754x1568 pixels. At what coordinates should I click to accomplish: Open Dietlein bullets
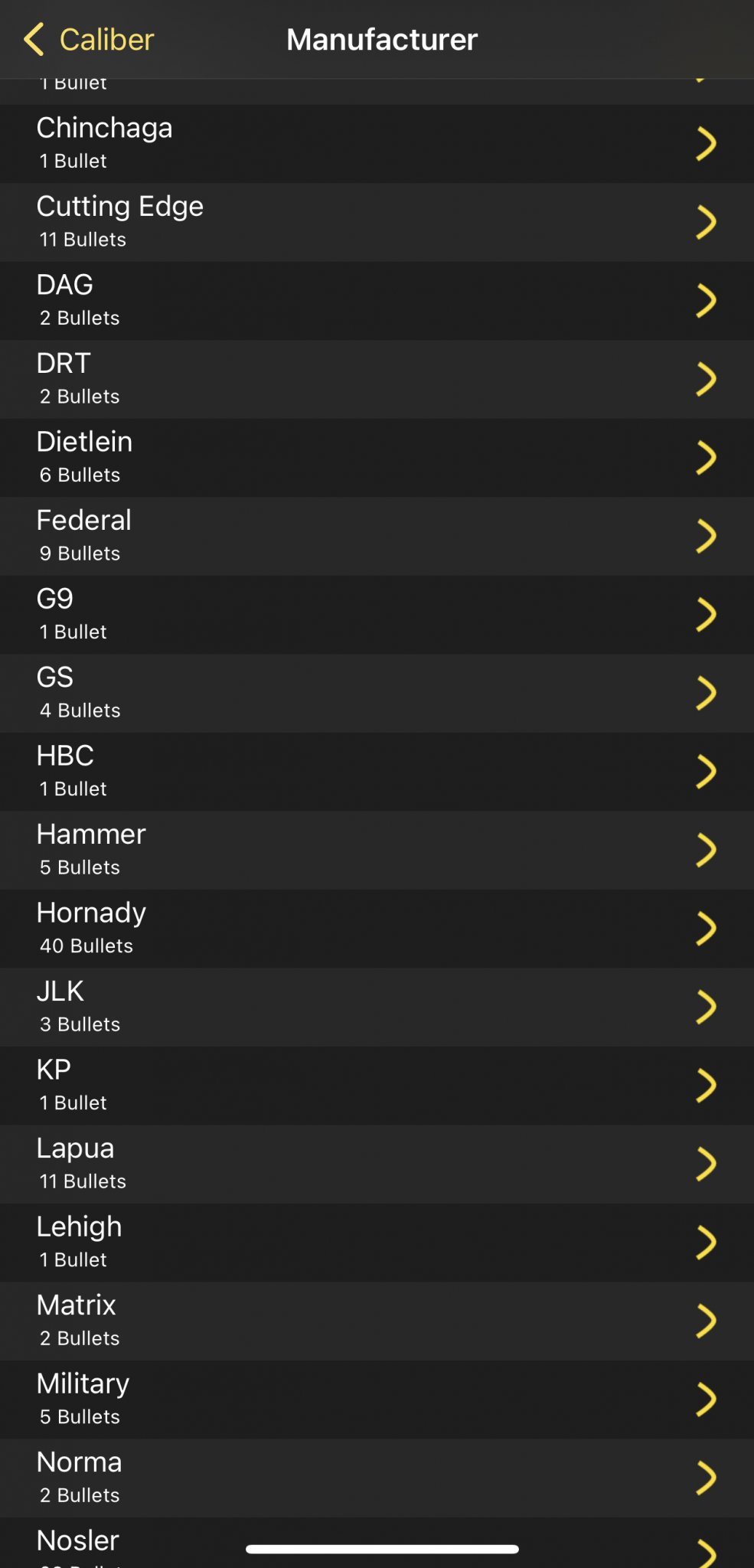377,457
